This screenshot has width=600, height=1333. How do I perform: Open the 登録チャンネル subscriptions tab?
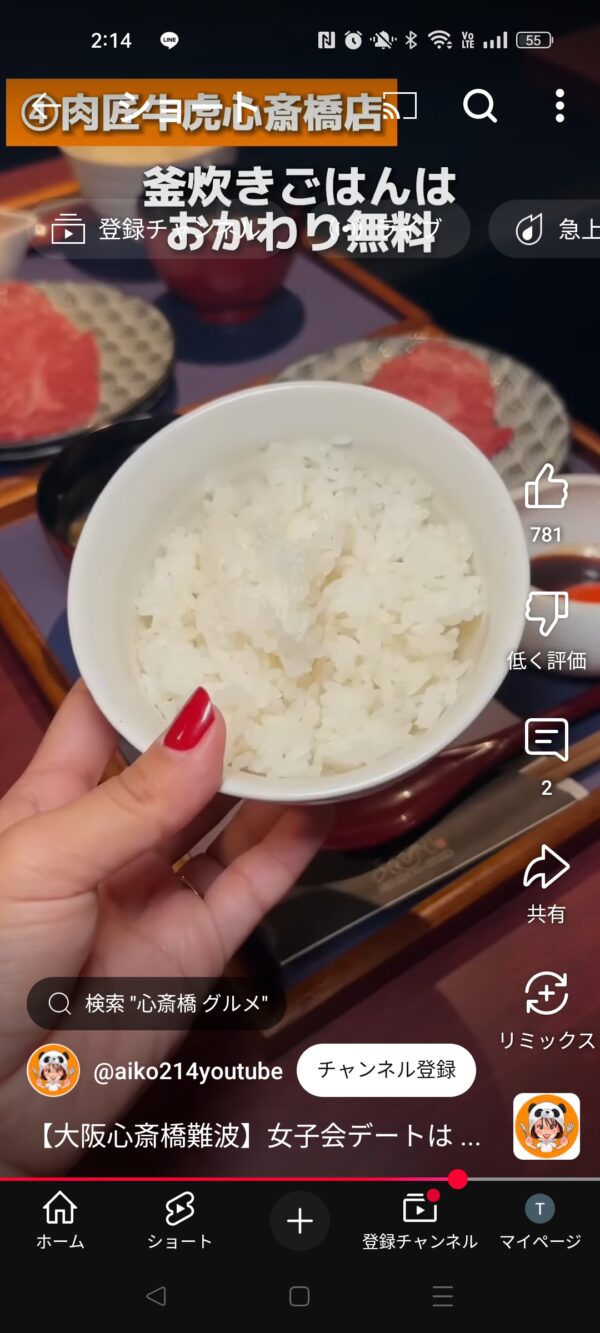420,1220
